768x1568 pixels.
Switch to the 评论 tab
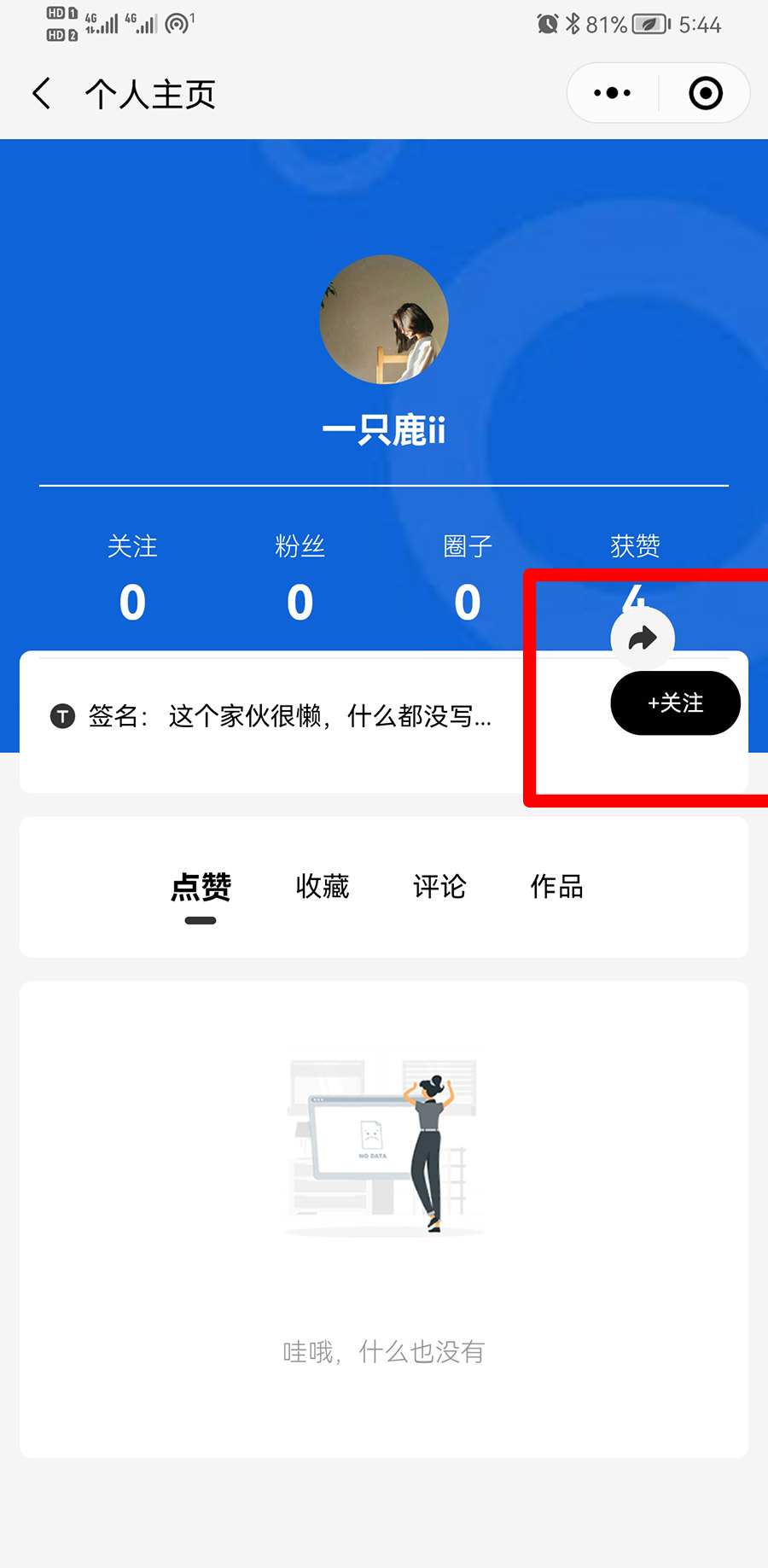(x=439, y=887)
